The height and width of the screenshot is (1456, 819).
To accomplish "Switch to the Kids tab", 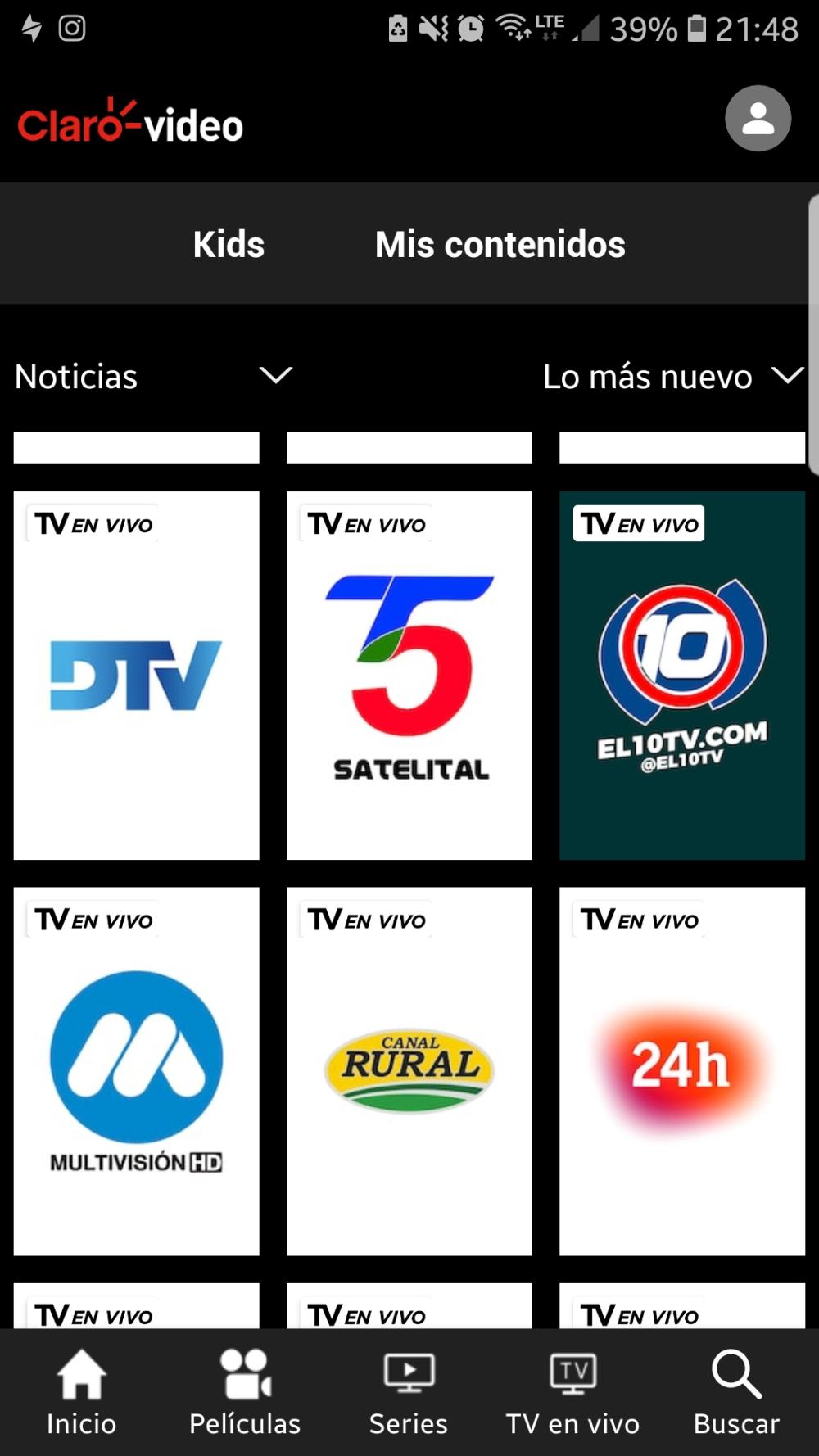I will pyautogui.click(x=229, y=243).
